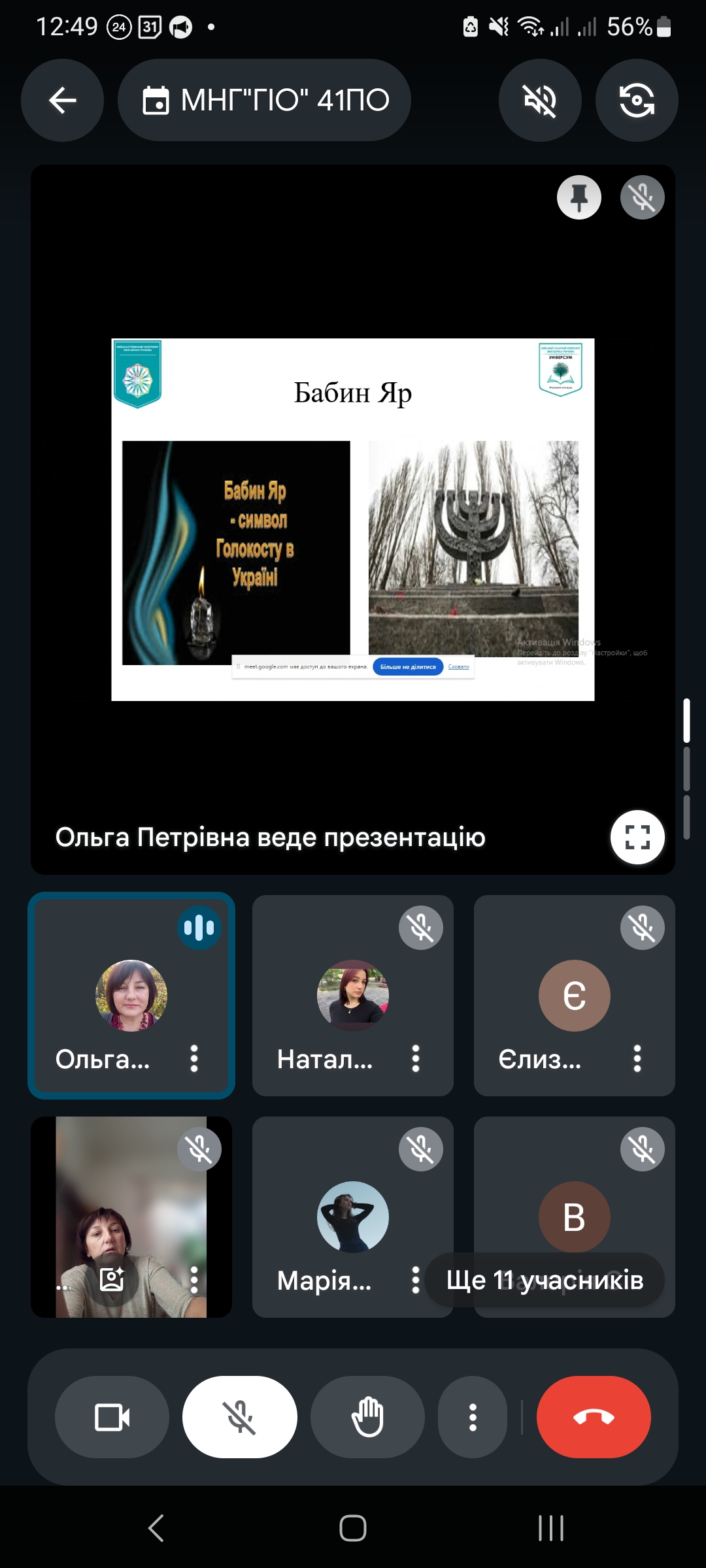Go back from the meeting screen
This screenshot has width=706, height=1568.
pos(63,101)
